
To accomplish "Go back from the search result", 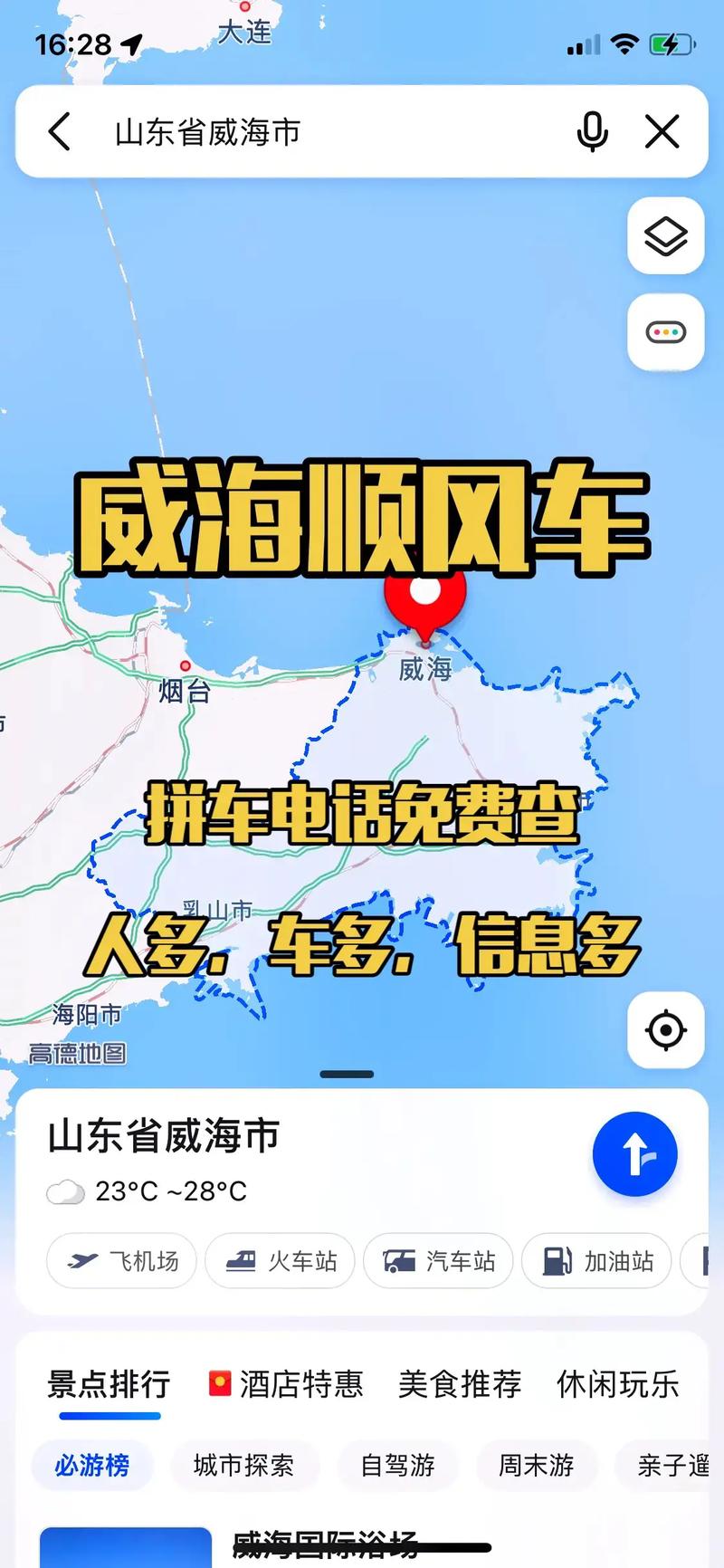I will tap(60, 132).
